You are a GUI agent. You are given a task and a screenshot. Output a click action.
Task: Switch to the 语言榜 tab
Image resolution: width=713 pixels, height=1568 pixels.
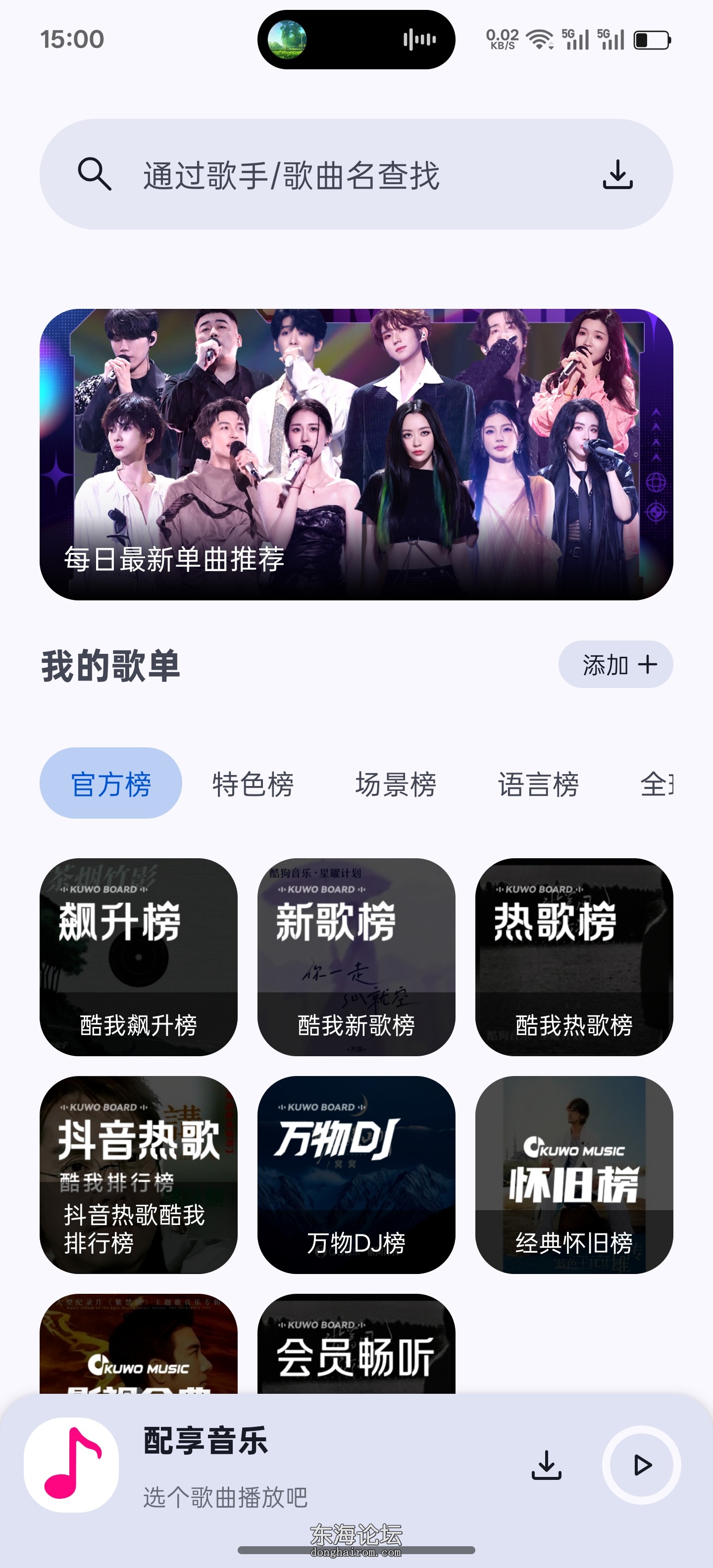pyautogui.click(x=538, y=784)
